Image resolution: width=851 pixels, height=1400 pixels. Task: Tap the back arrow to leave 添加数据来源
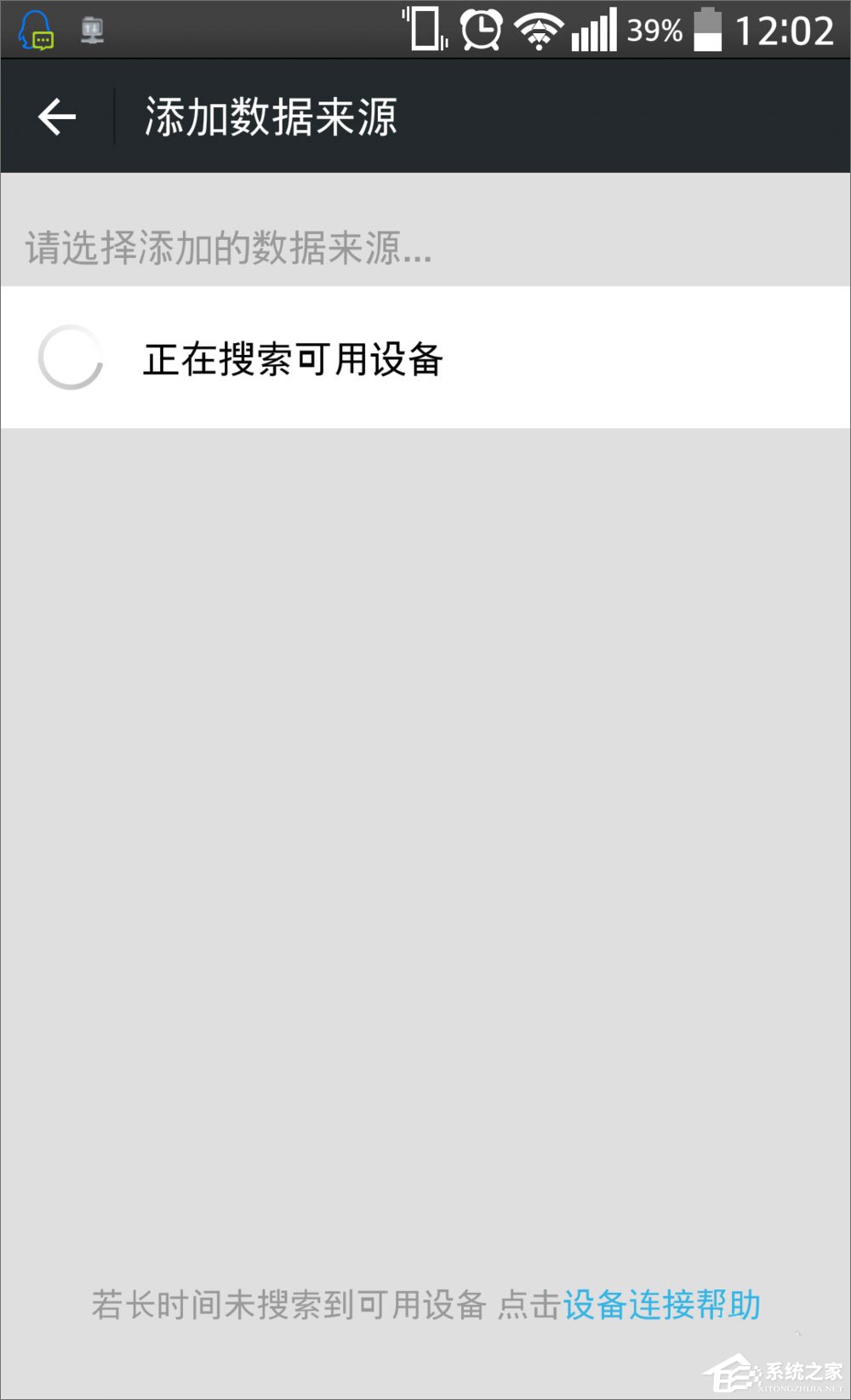55,115
